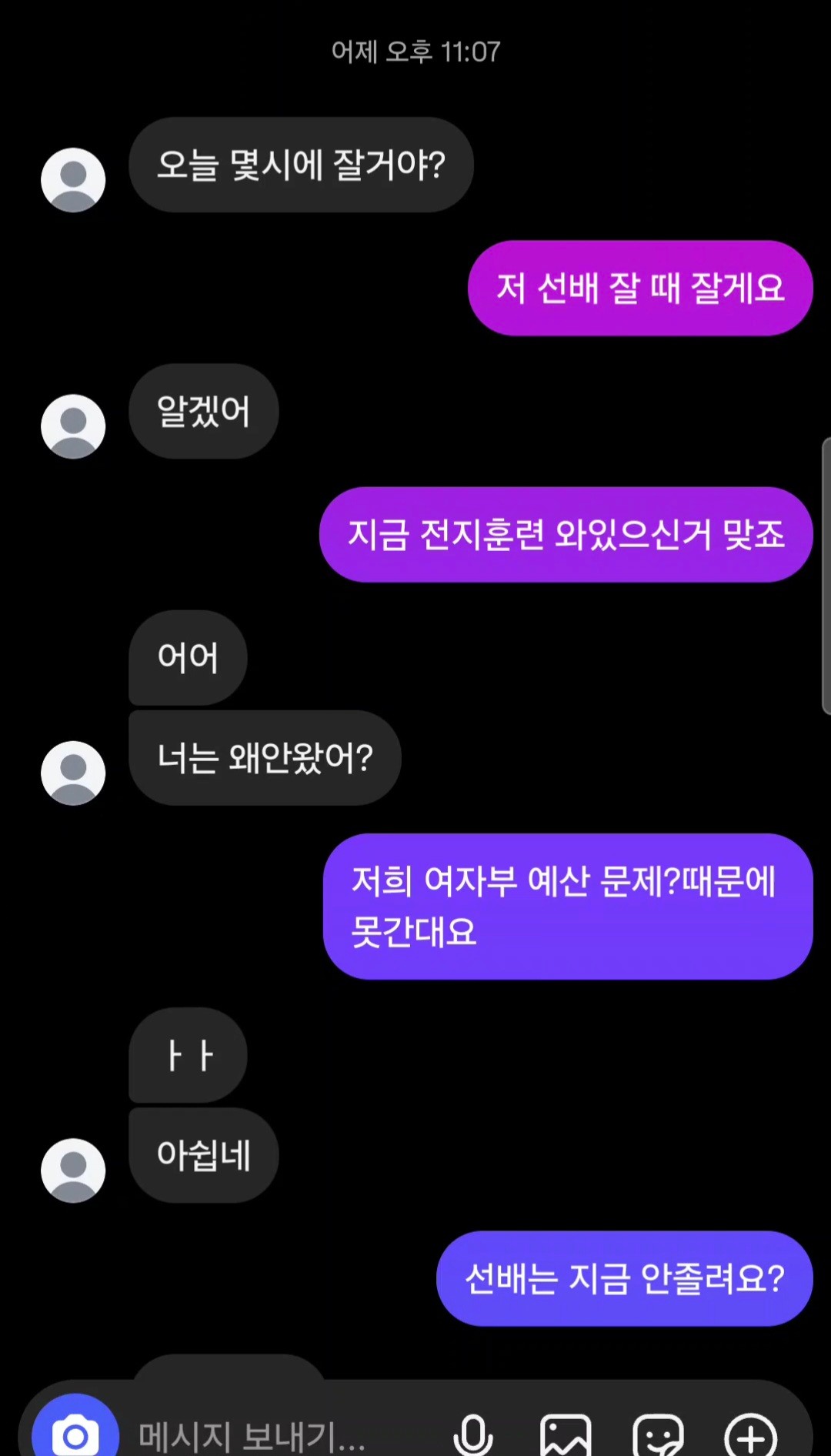
Task: Select the '너는 왜안왔어?' message
Action: click(265, 758)
